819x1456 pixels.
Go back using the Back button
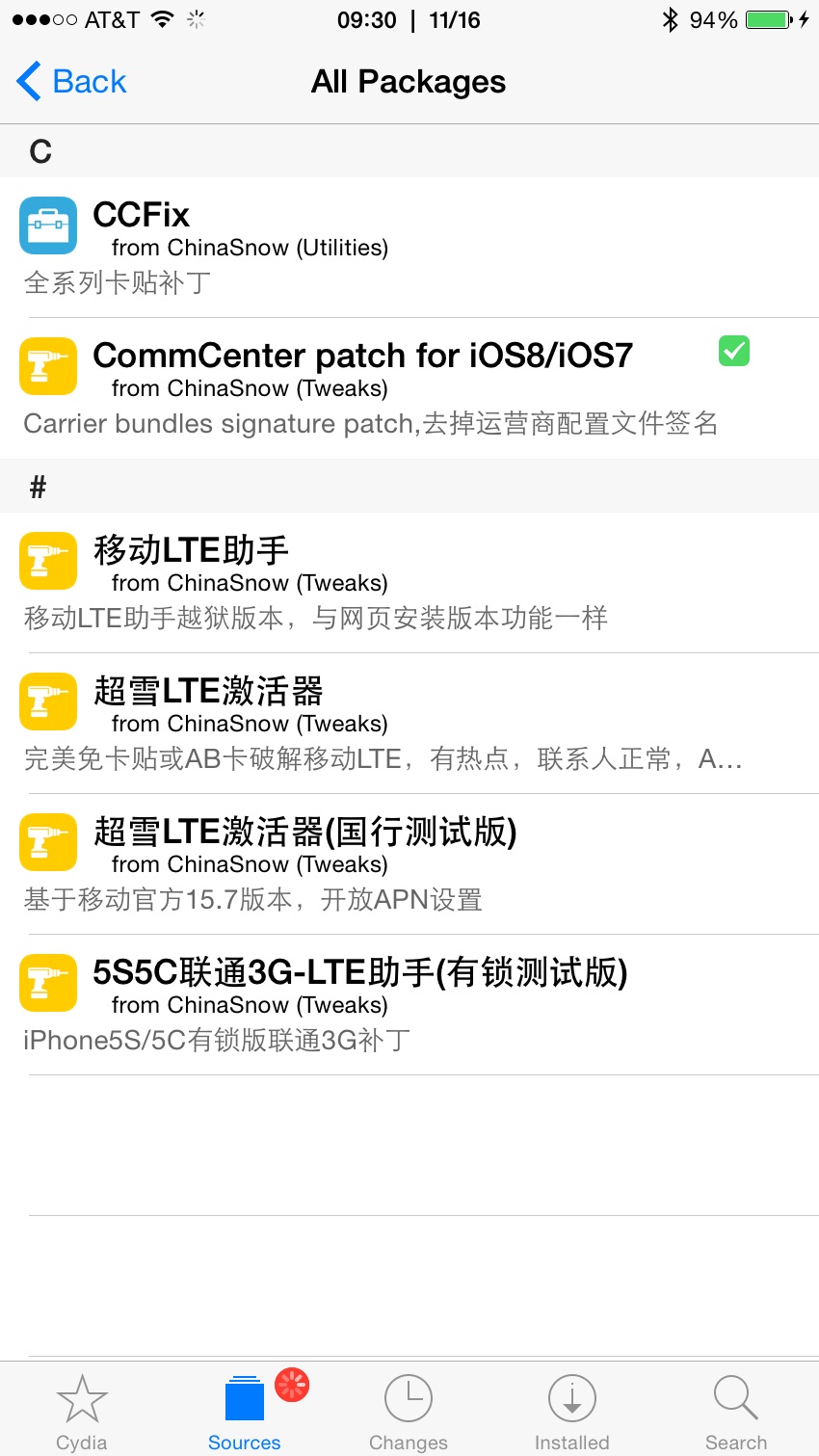click(71, 82)
